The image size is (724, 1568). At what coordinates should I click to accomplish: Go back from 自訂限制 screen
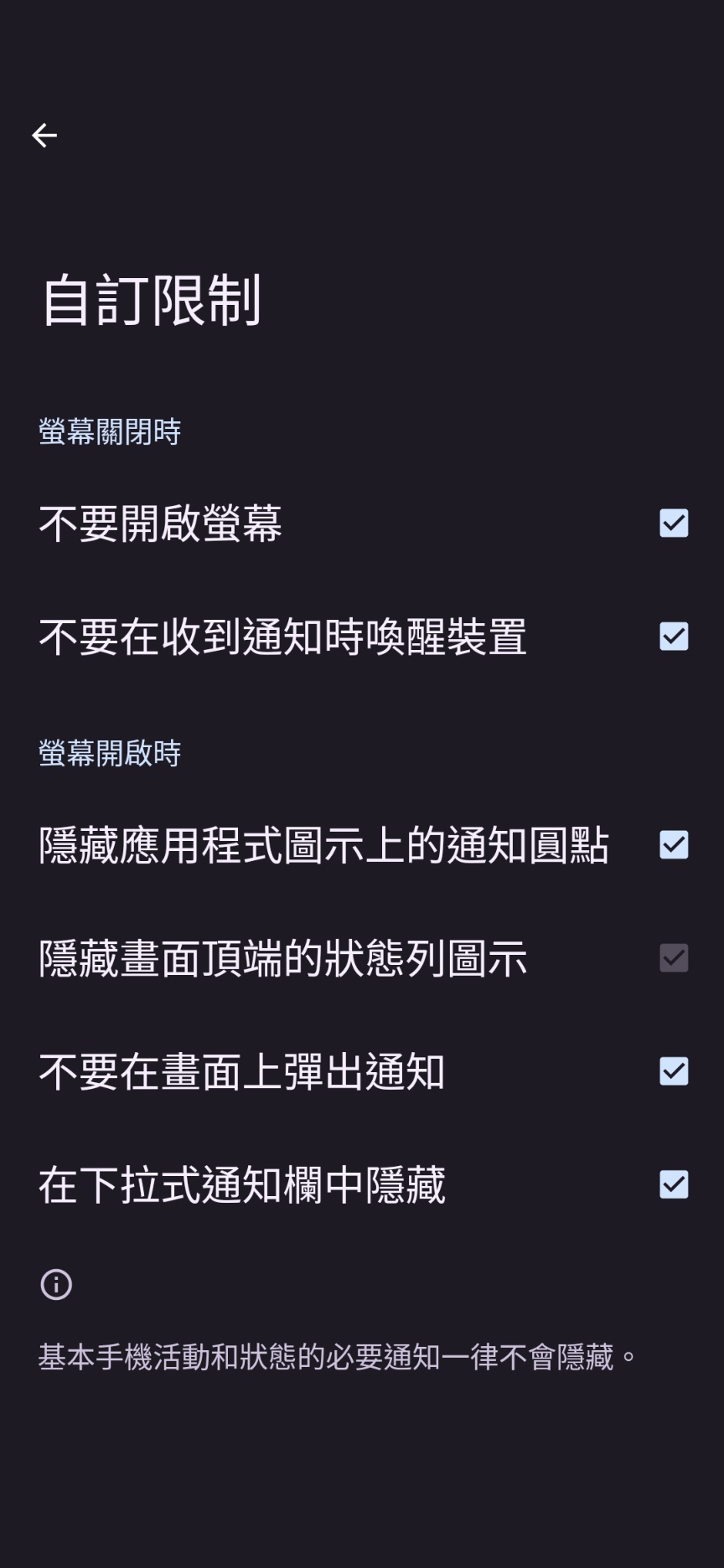pos(44,135)
